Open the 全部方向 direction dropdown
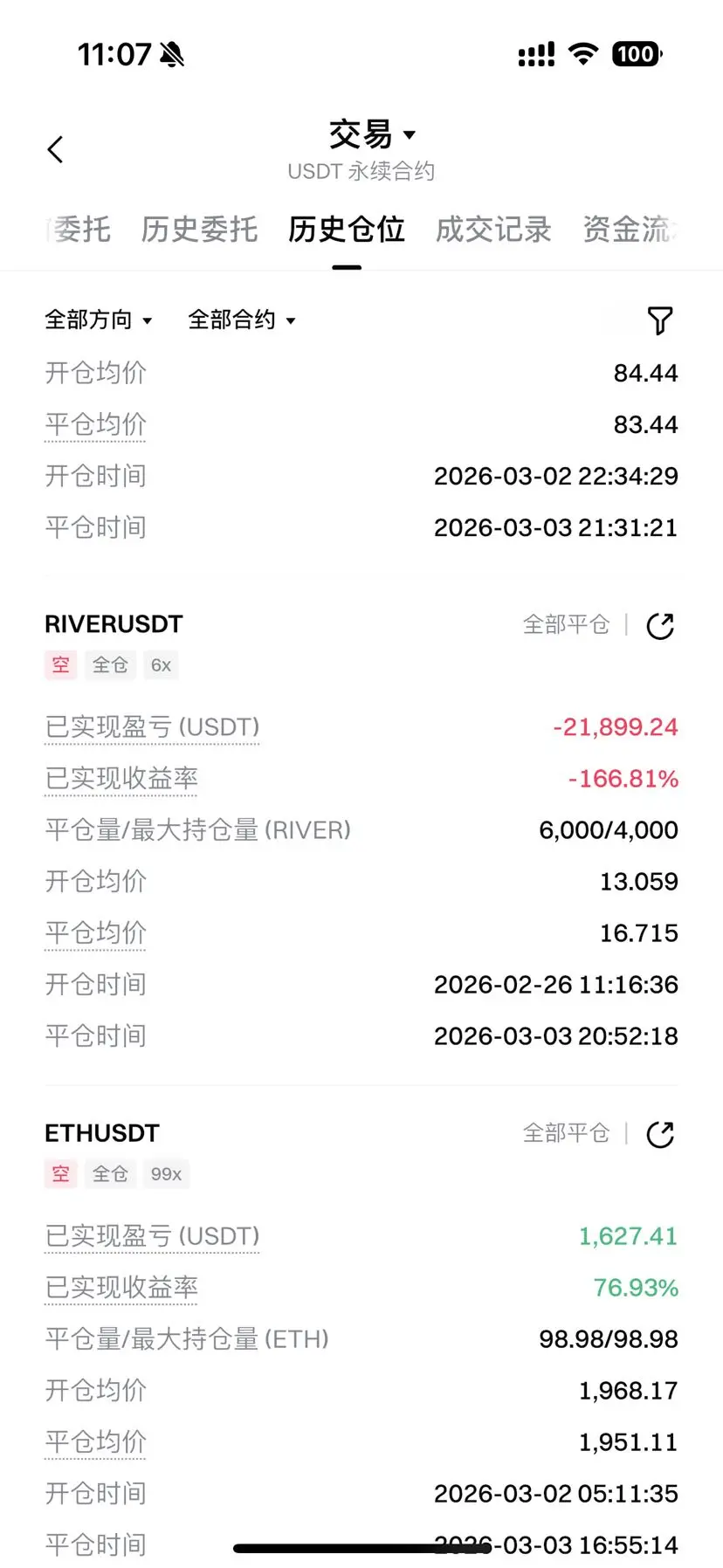This screenshot has height=1568, width=723. pyautogui.click(x=99, y=320)
